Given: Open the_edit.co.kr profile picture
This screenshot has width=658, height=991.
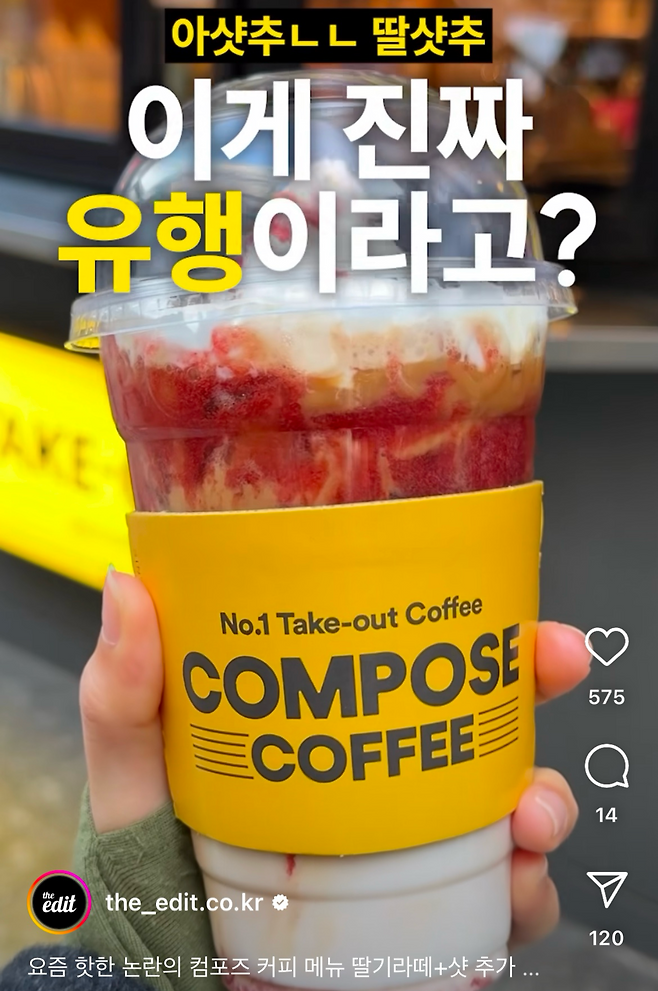Looking at the screenshot, I should (59, 902).
